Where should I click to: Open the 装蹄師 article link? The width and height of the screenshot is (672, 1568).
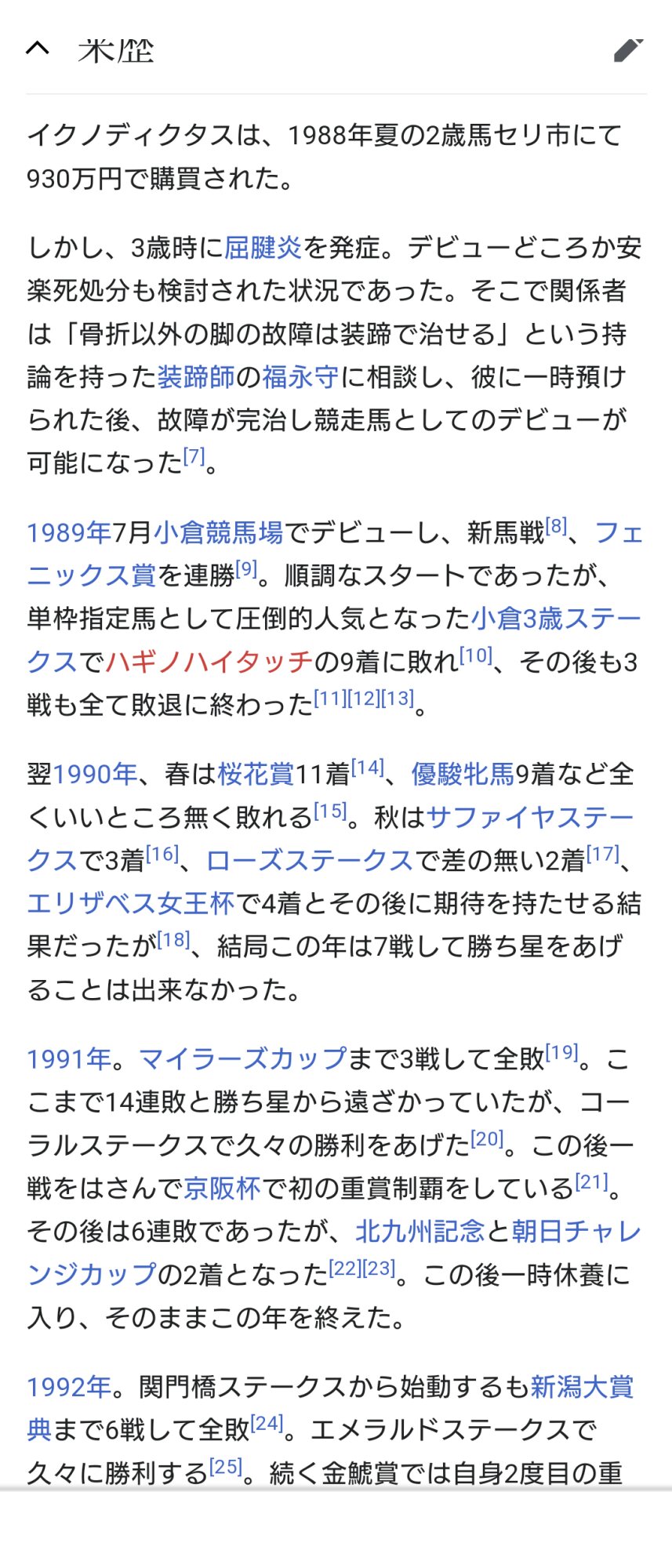click(196, 377)
